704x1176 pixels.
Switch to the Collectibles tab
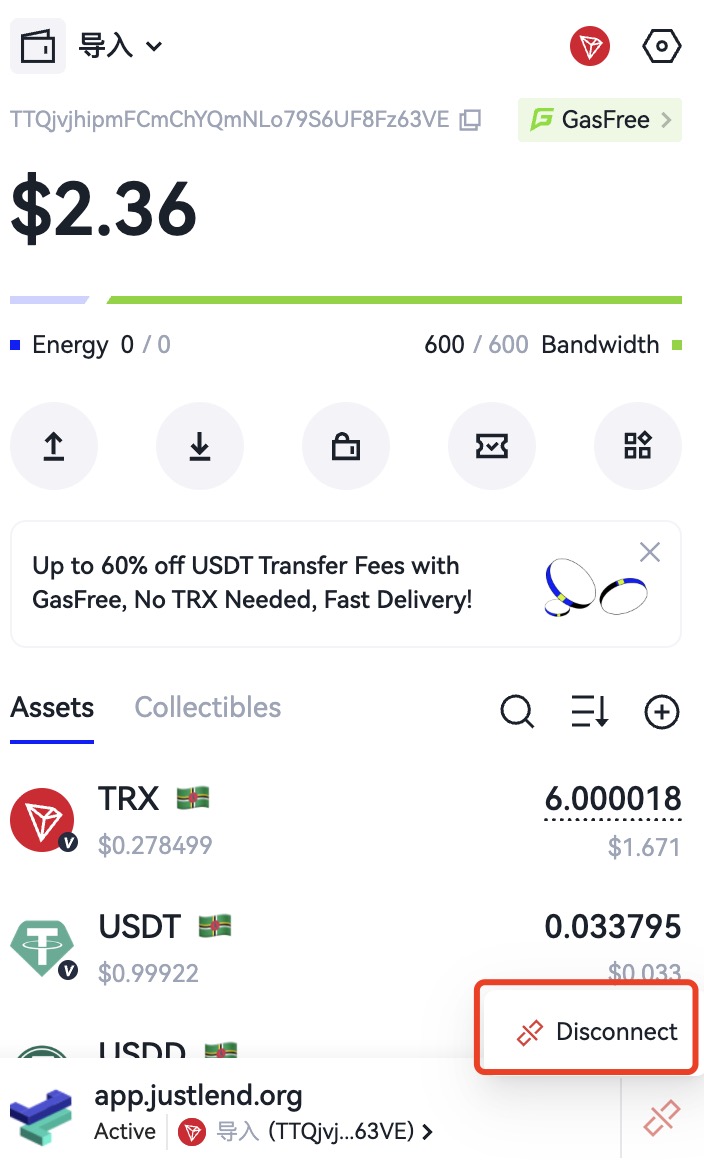click(208, 708)
